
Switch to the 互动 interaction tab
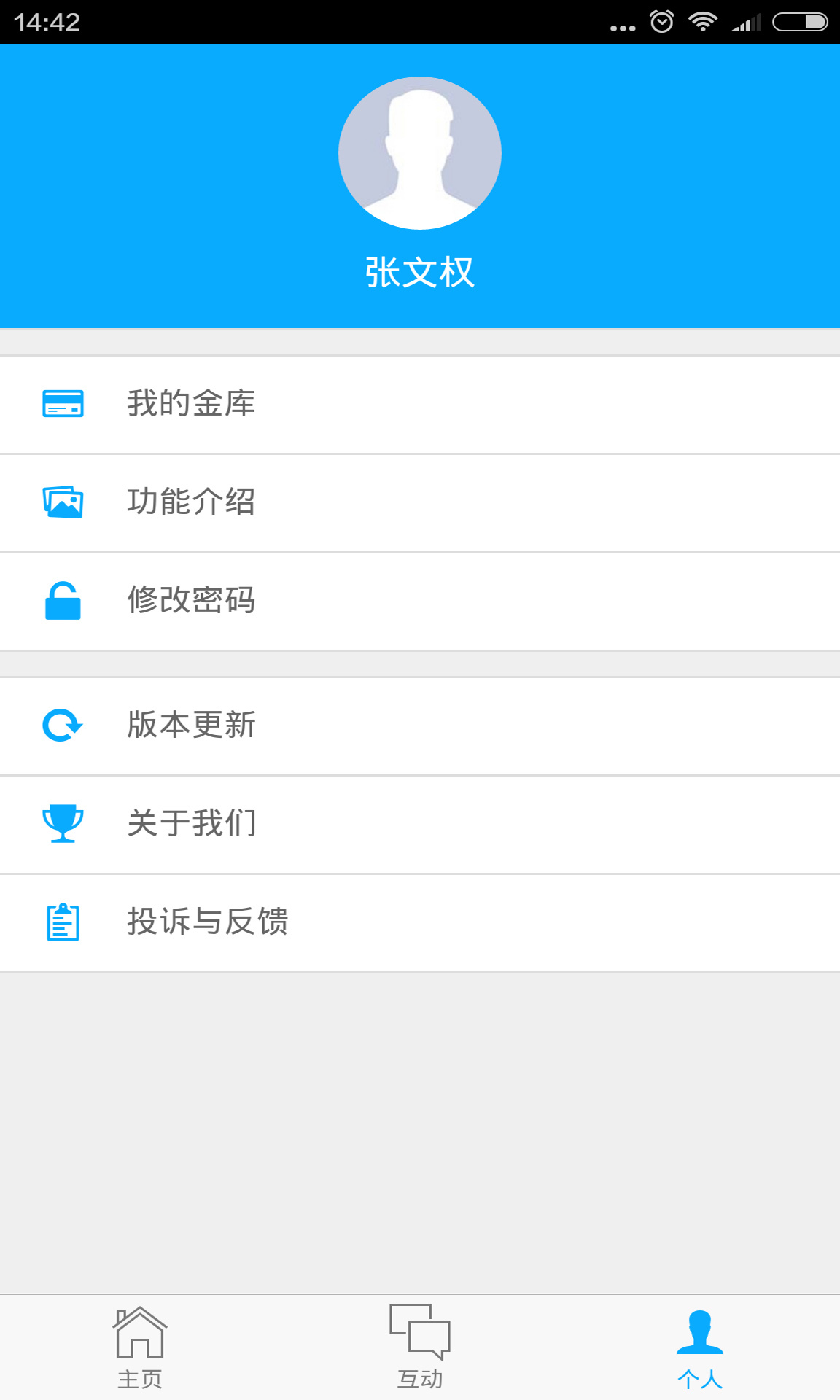pos(420,1348)
